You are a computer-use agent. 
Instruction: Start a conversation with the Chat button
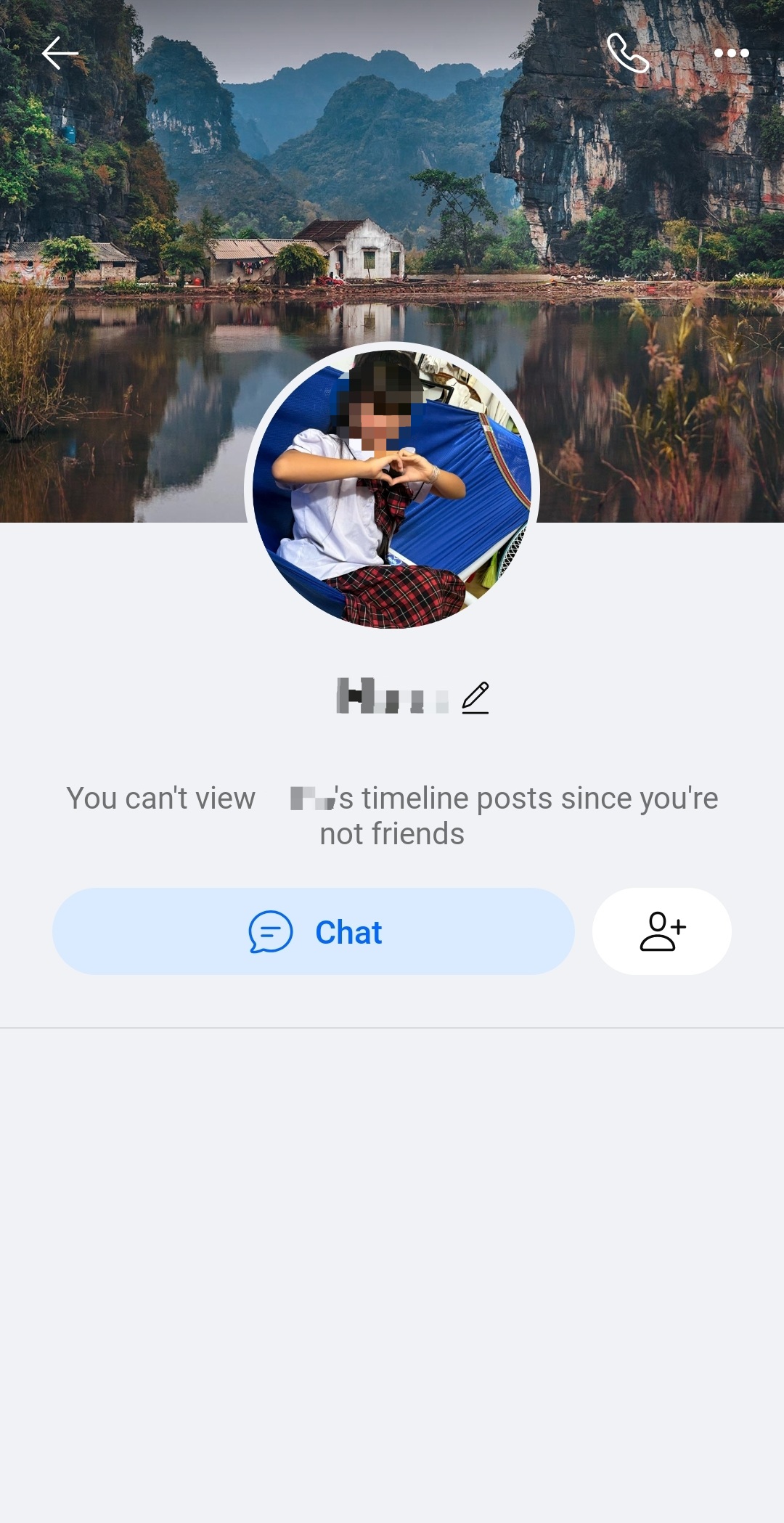(x=314, y=931)
